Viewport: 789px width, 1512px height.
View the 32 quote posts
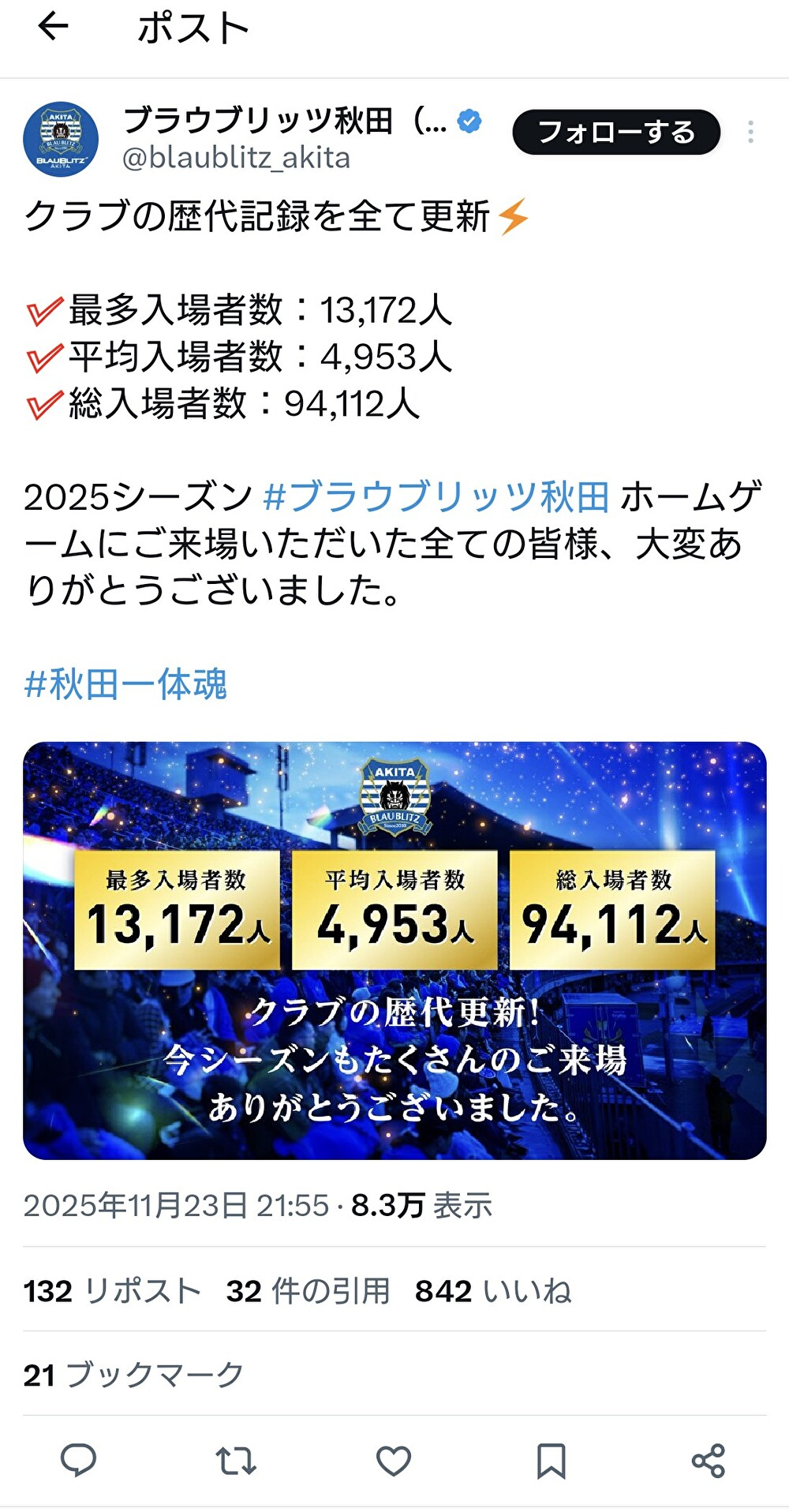pyautogui.click(x=308, y=1292)
